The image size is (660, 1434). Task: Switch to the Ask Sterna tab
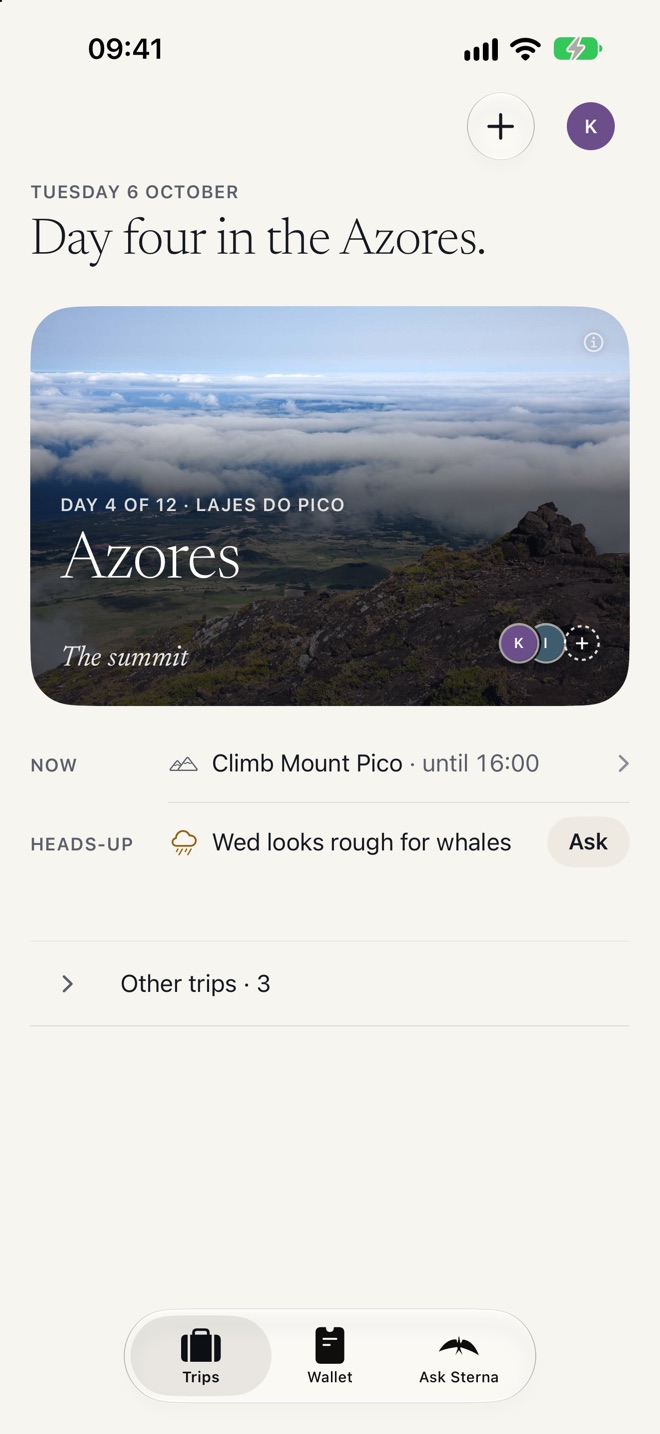pyautogui.click(x=459, y=1357)
